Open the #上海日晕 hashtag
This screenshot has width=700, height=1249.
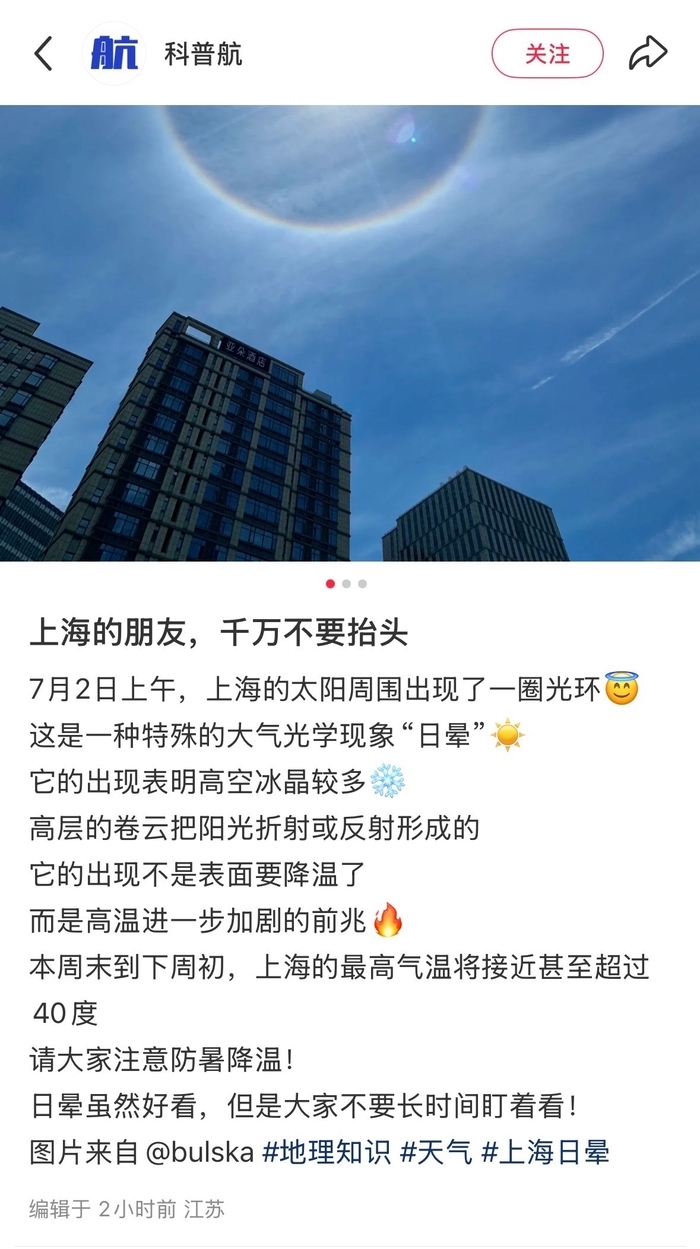(545, 1153)
